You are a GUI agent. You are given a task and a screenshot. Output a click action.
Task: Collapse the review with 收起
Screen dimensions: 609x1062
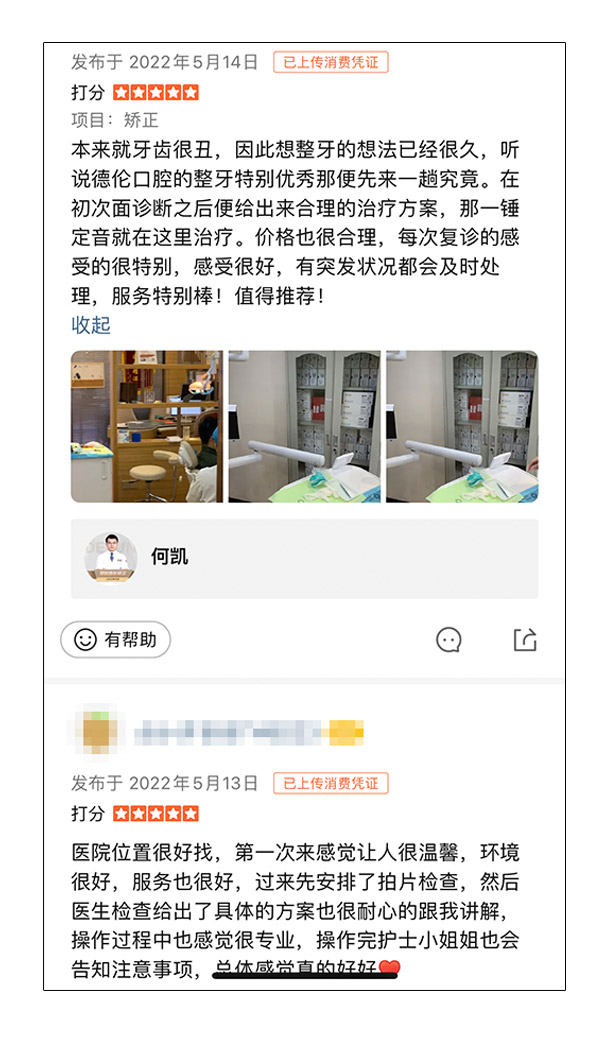pyautogui.click(x=91, y=325)
